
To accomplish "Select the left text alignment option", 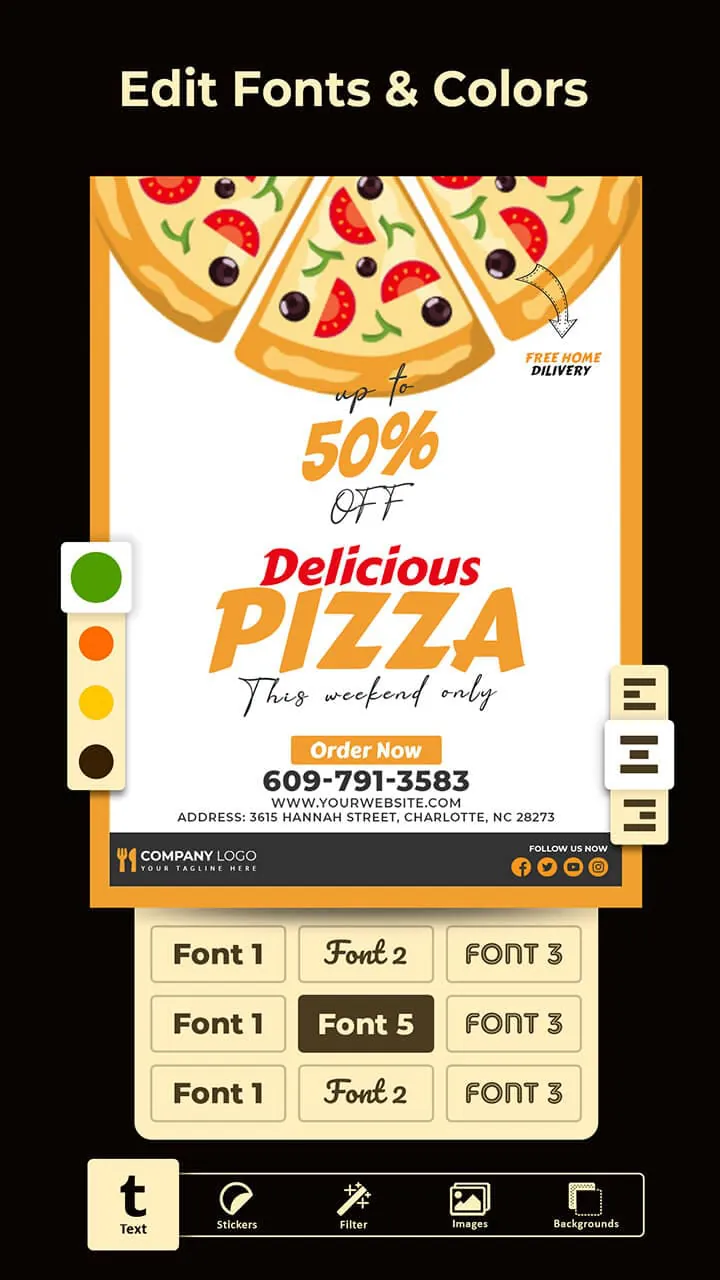I will point(641,692).
